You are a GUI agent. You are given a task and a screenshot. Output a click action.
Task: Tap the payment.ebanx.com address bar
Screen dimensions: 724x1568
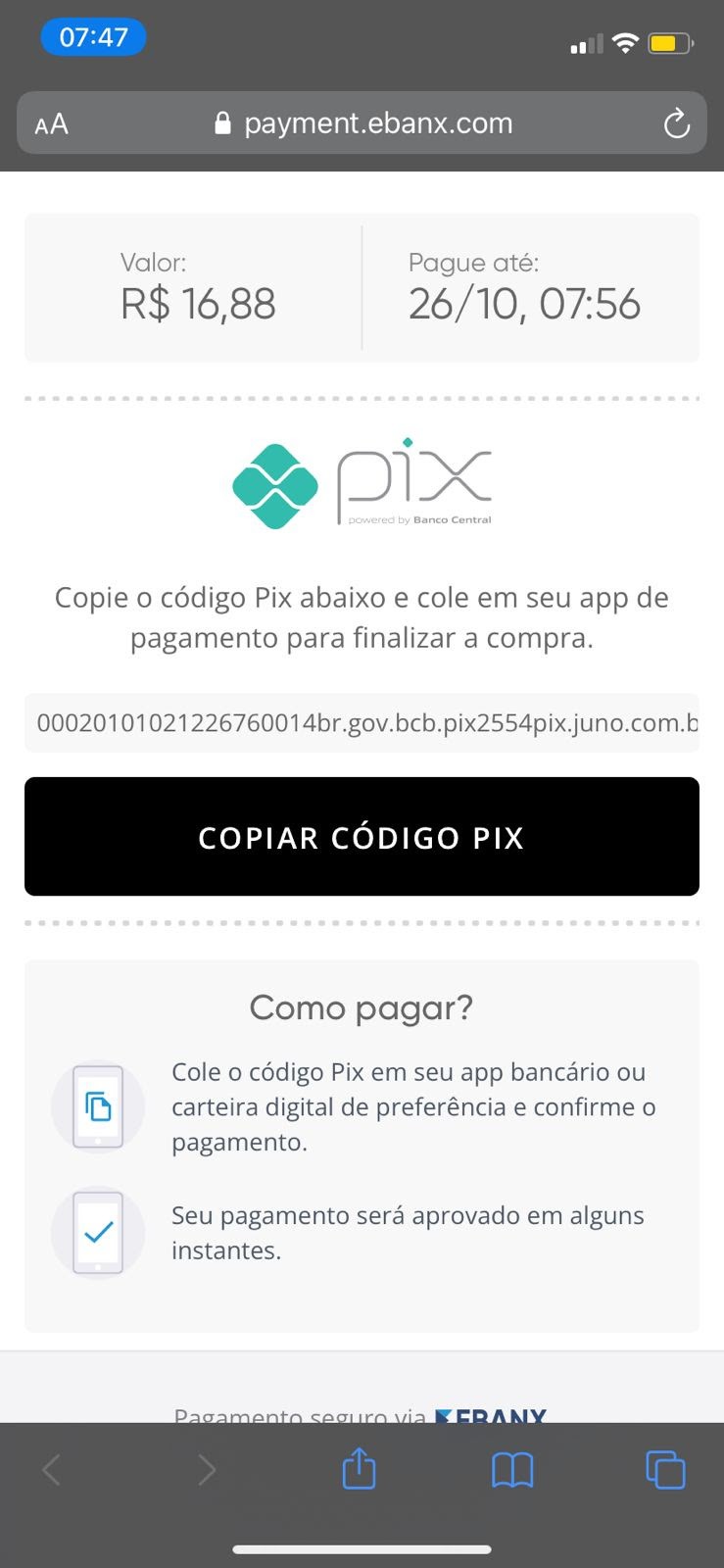[362, 122]
